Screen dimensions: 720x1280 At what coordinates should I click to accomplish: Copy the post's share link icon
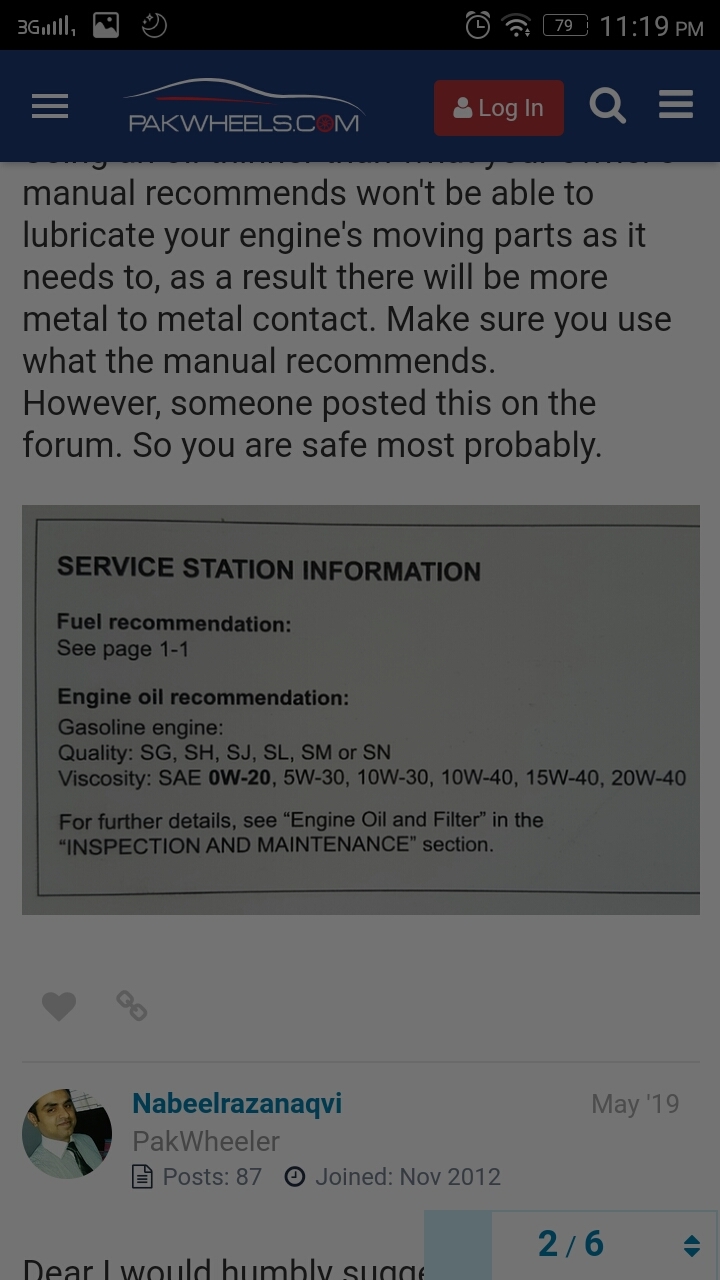(x=131, y=1005)
